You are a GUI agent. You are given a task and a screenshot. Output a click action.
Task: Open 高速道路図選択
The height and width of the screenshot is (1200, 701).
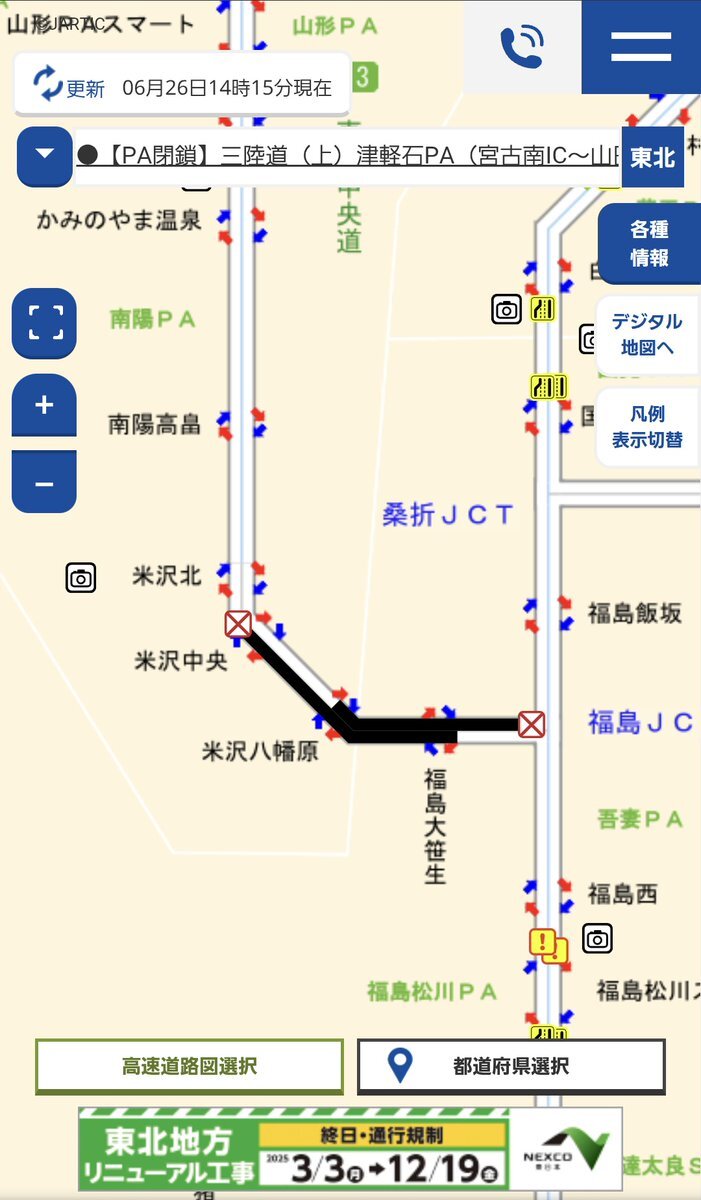pos(190,1066)
